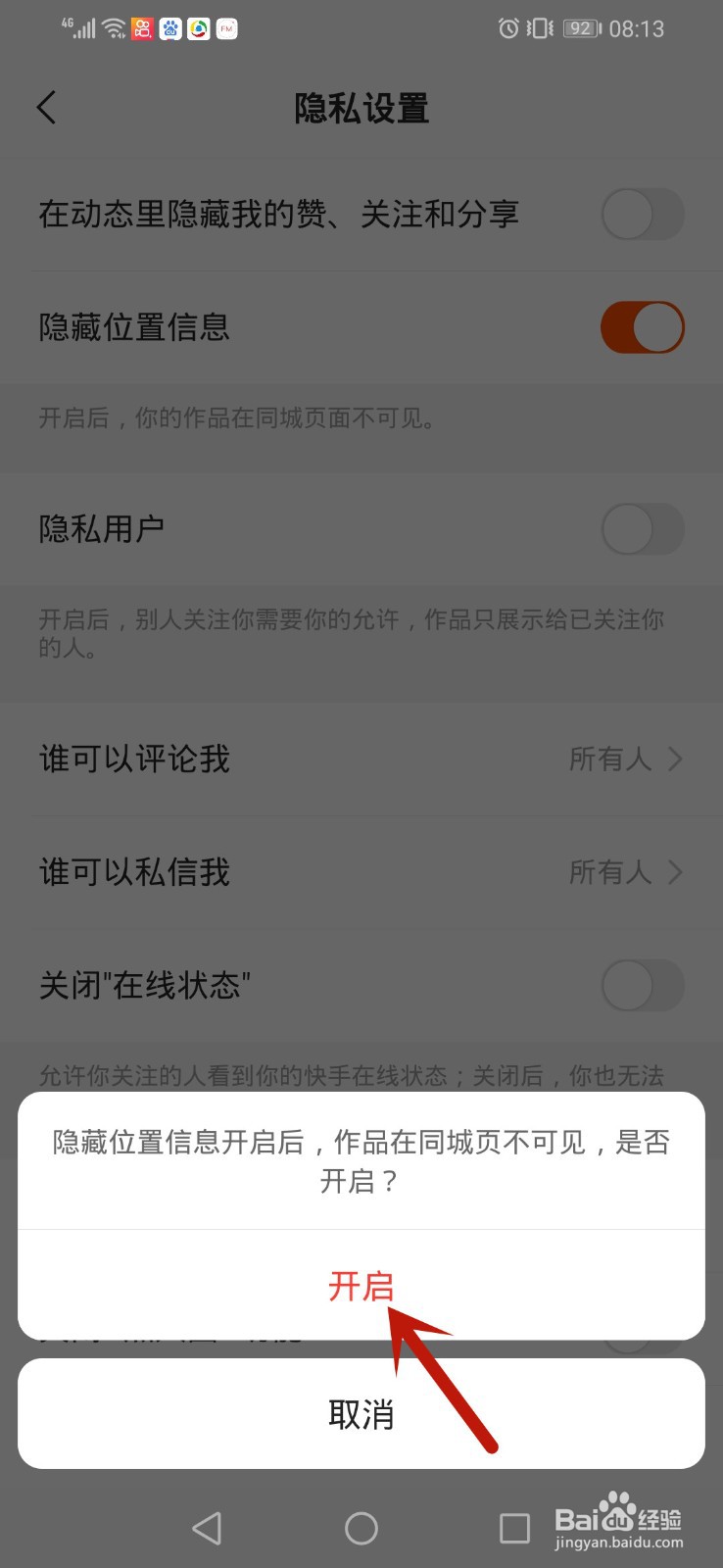
Task: Toggle the 关闭在线状态 switch
Action: tap(642, 987)
